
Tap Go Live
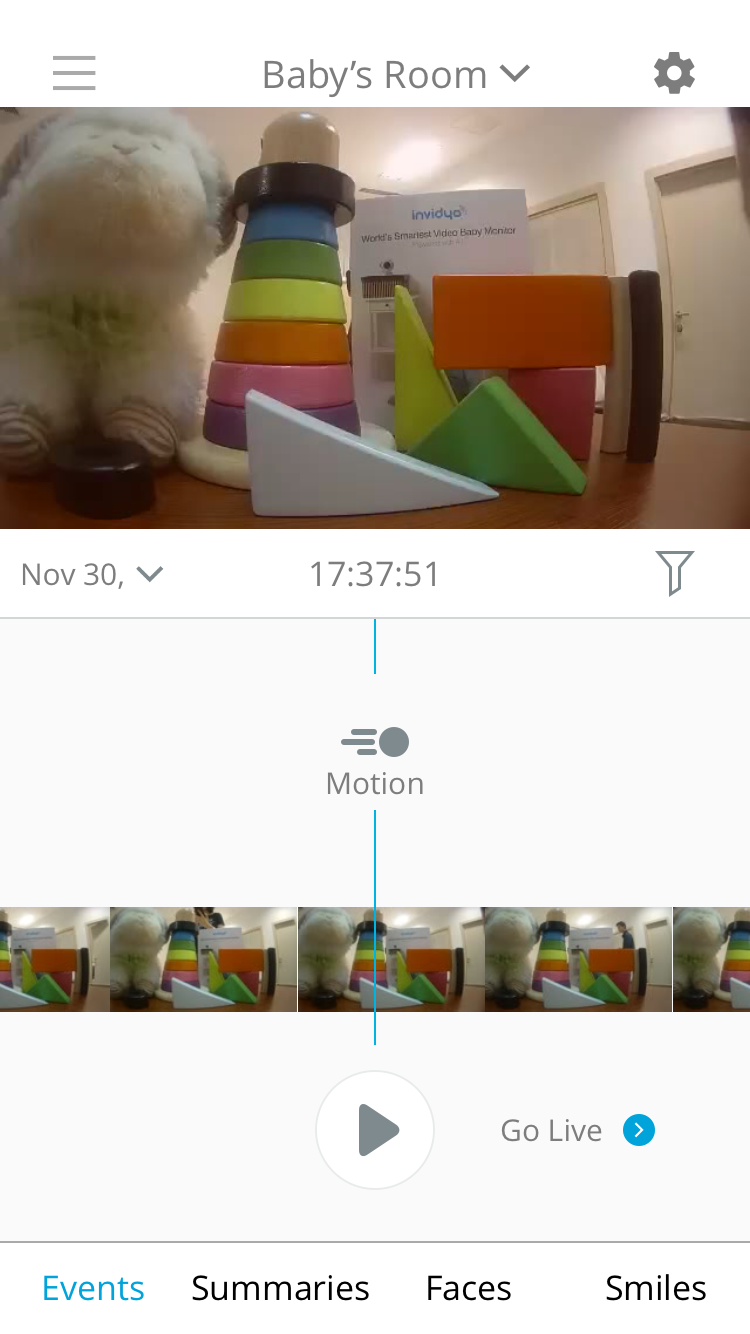click(x=577, y=1130)
